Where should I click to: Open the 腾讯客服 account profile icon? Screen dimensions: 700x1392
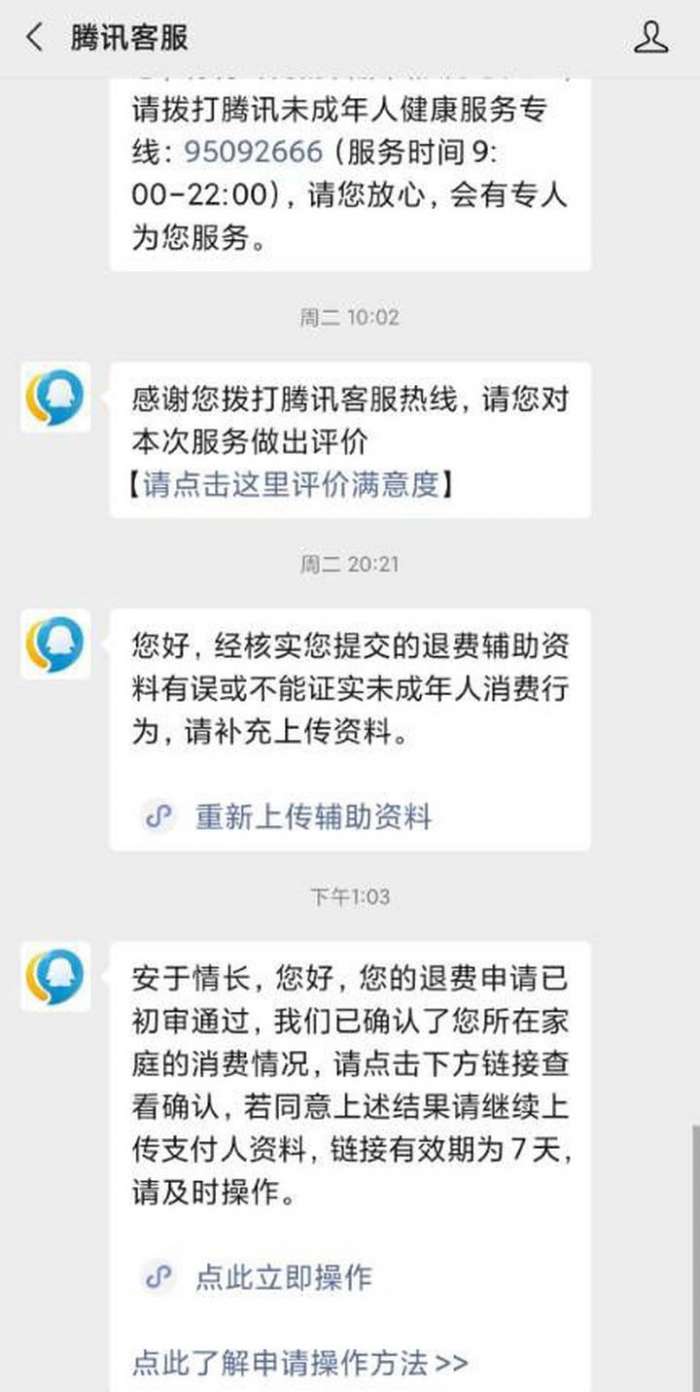[x=650, y=38]
